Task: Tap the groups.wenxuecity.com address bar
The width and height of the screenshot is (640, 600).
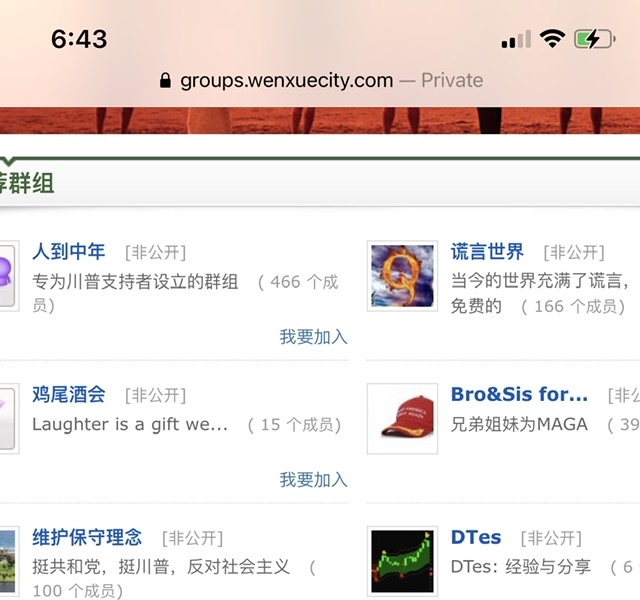Action: tap(320, 80)
